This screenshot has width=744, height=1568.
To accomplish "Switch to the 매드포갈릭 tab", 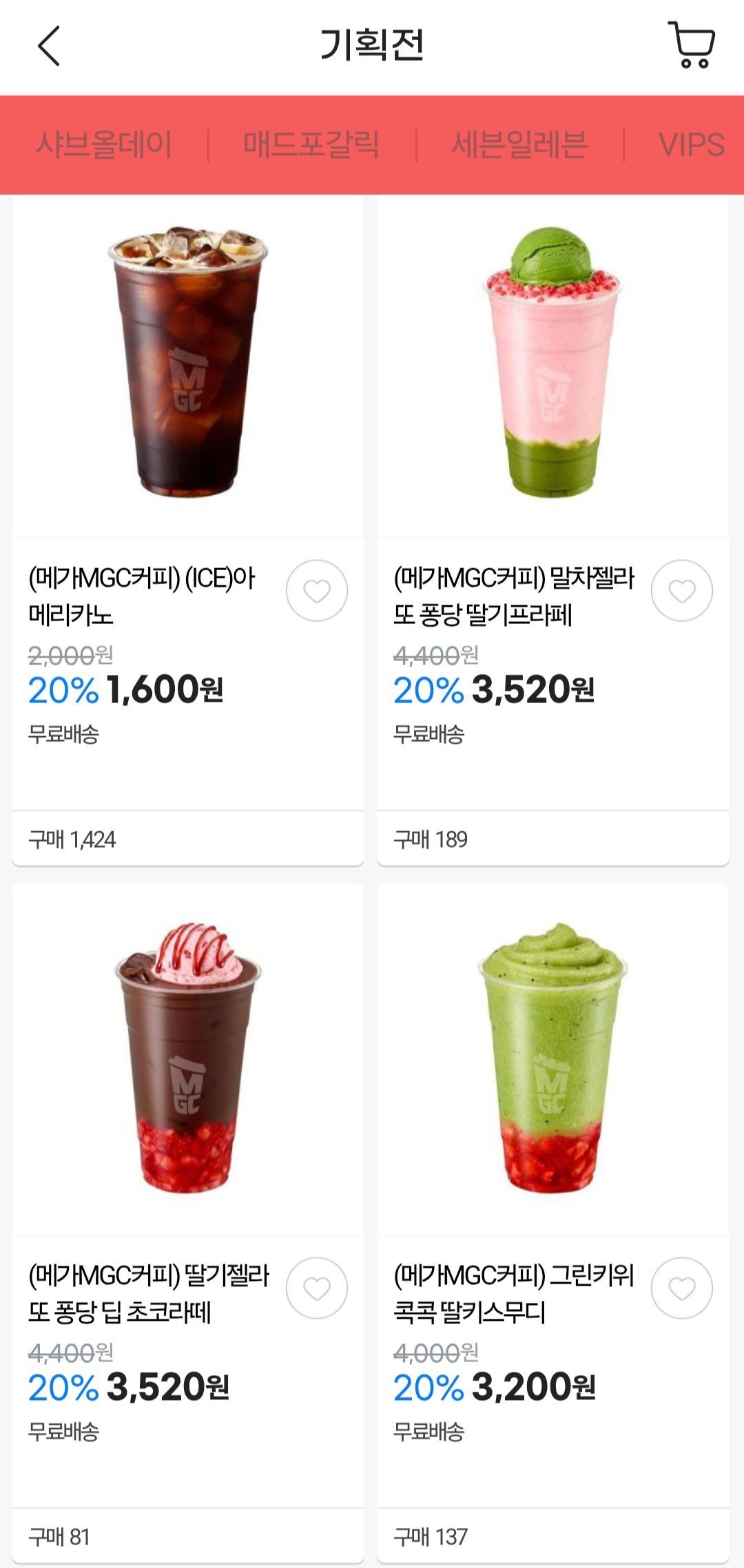I will click(x=311, y=145).
